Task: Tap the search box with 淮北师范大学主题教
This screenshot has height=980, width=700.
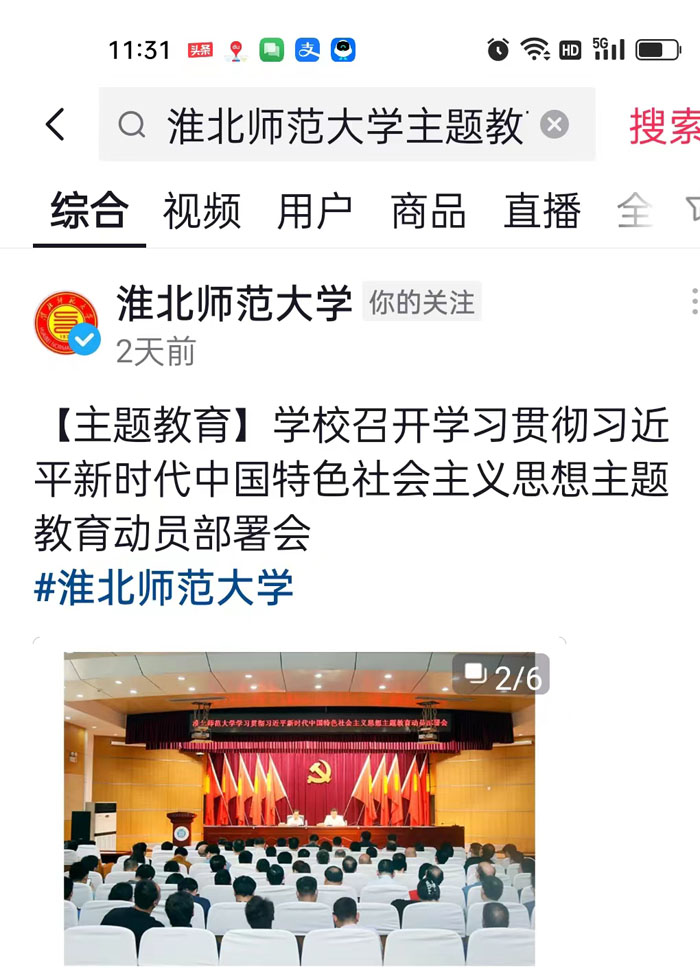Action: click(x=340, y=125)
